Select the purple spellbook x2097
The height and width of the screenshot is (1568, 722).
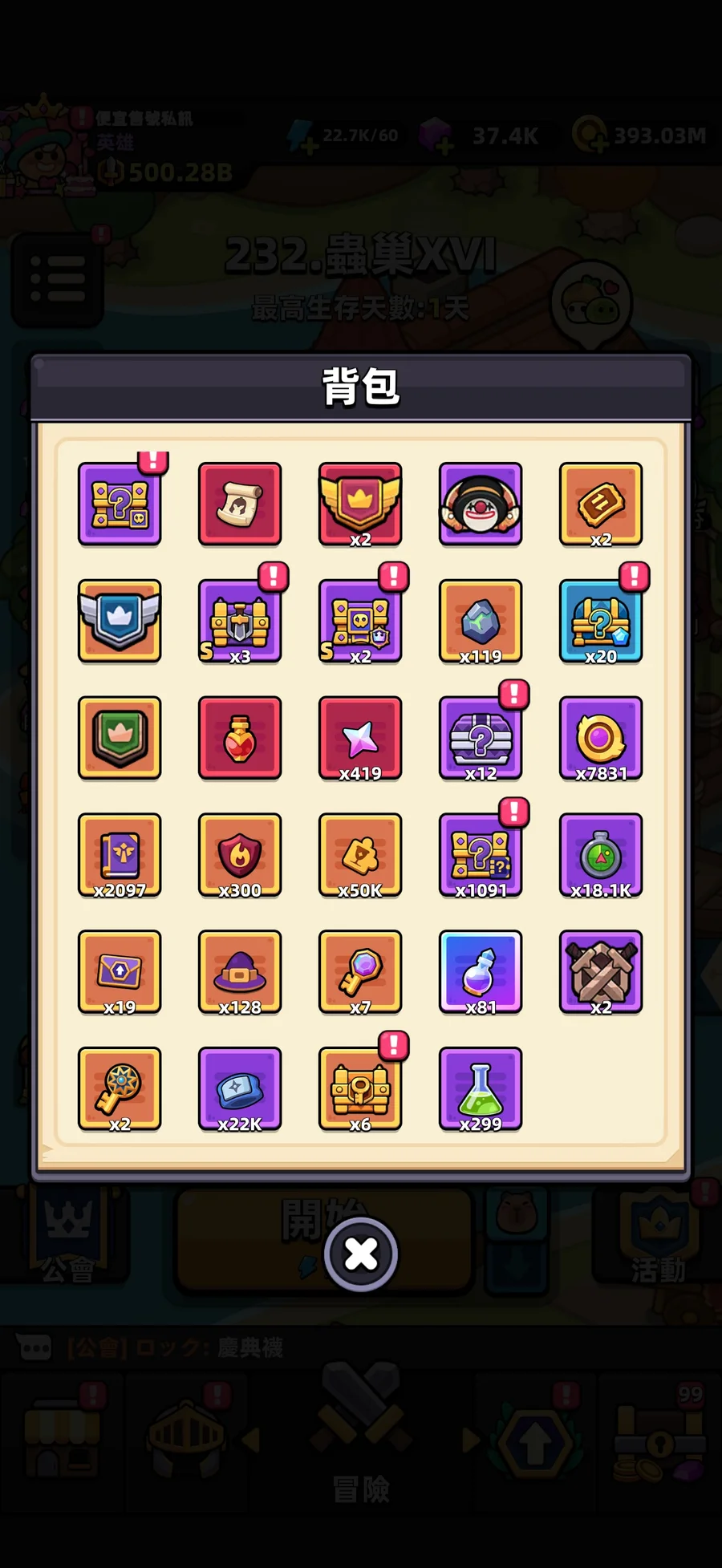tap(120, 855)
